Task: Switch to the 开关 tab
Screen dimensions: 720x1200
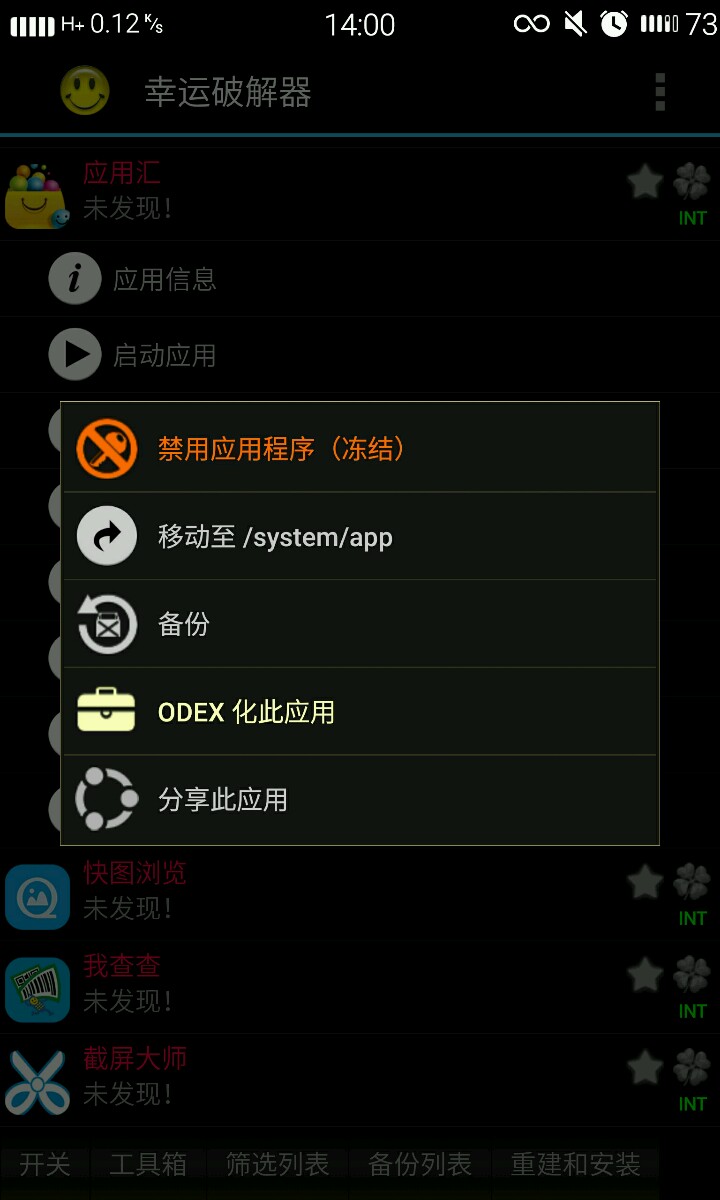Action: 45,1165
